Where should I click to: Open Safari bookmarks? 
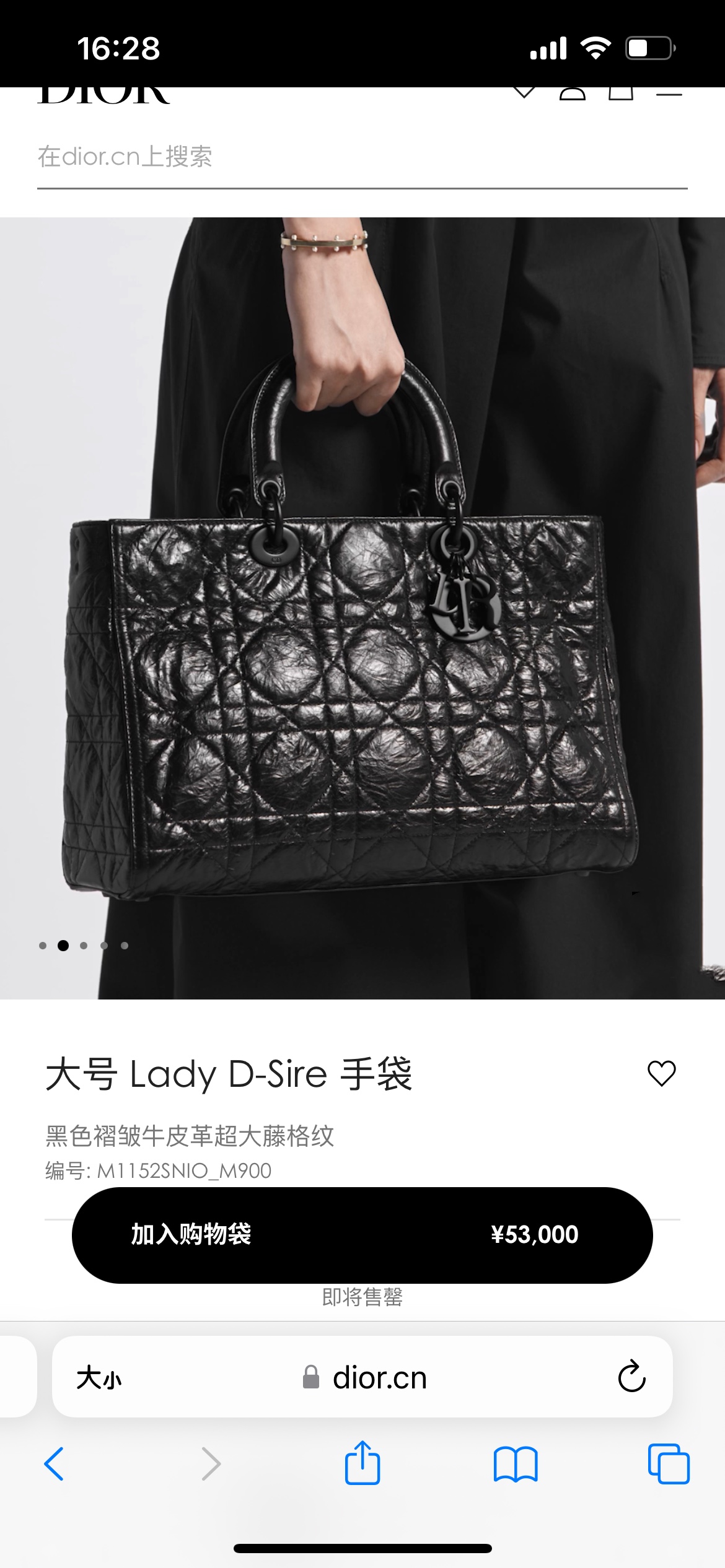tap(515, 1464)
